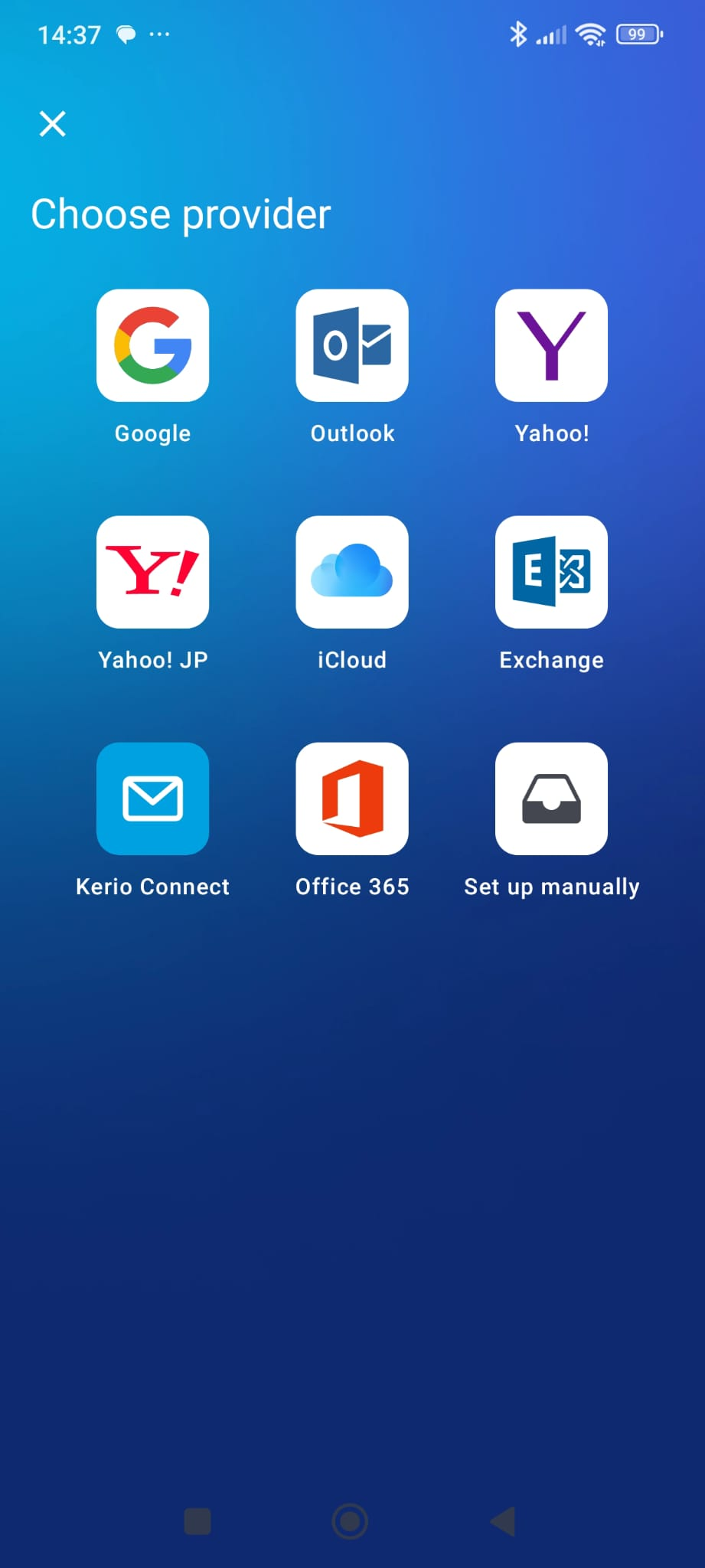Pick the Yahoo! provider

551,345
